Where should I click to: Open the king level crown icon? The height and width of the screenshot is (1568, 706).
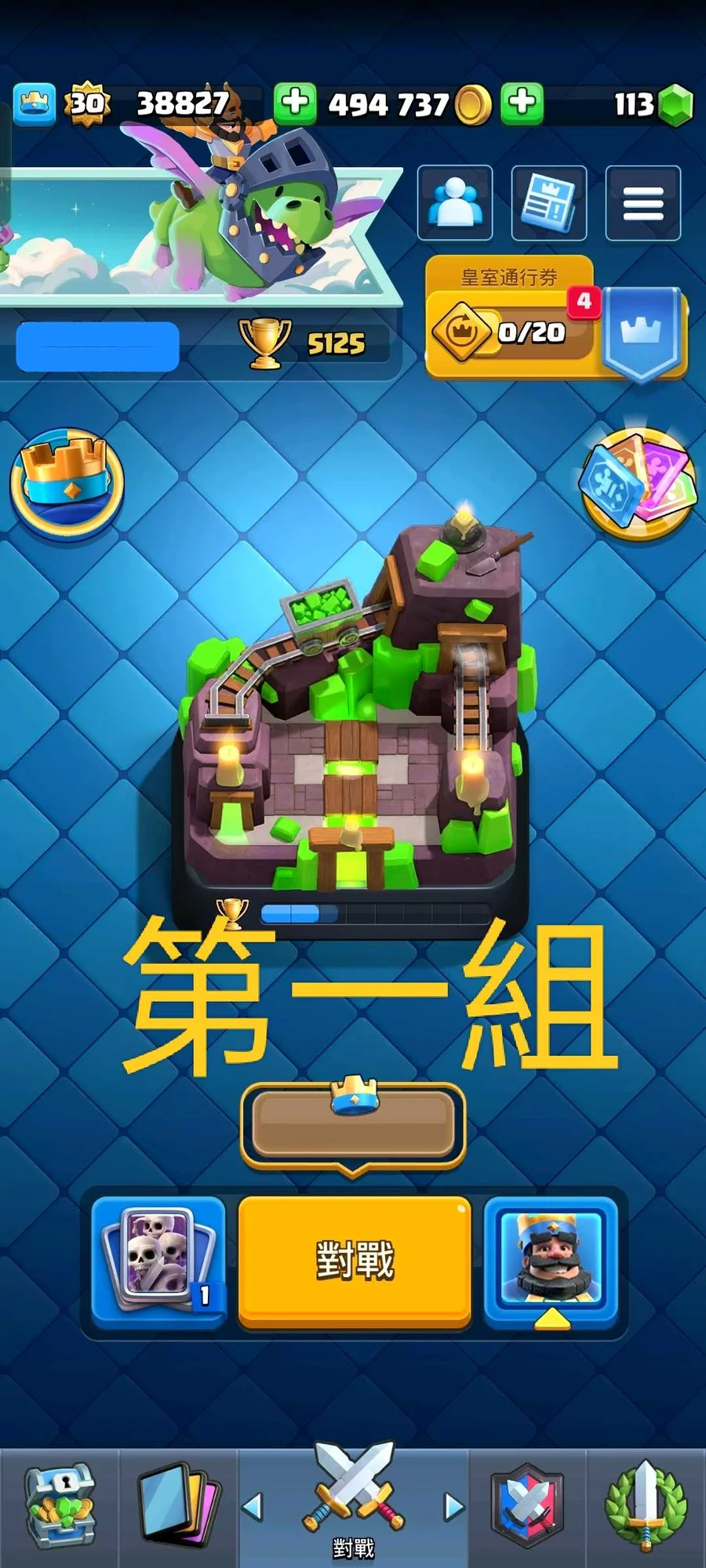[x=35, y=103]
